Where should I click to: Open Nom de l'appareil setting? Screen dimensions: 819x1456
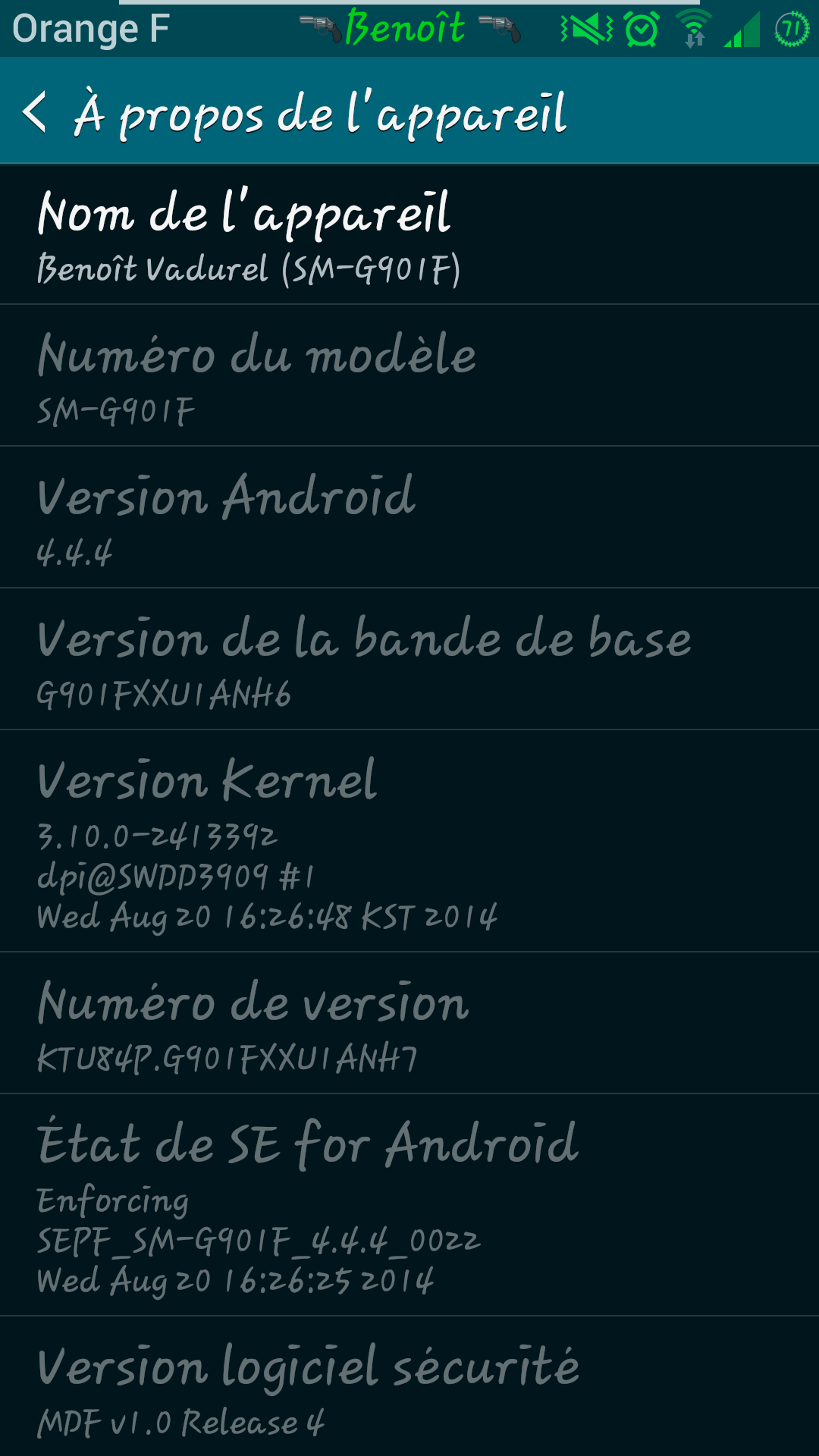pos(409,234)
